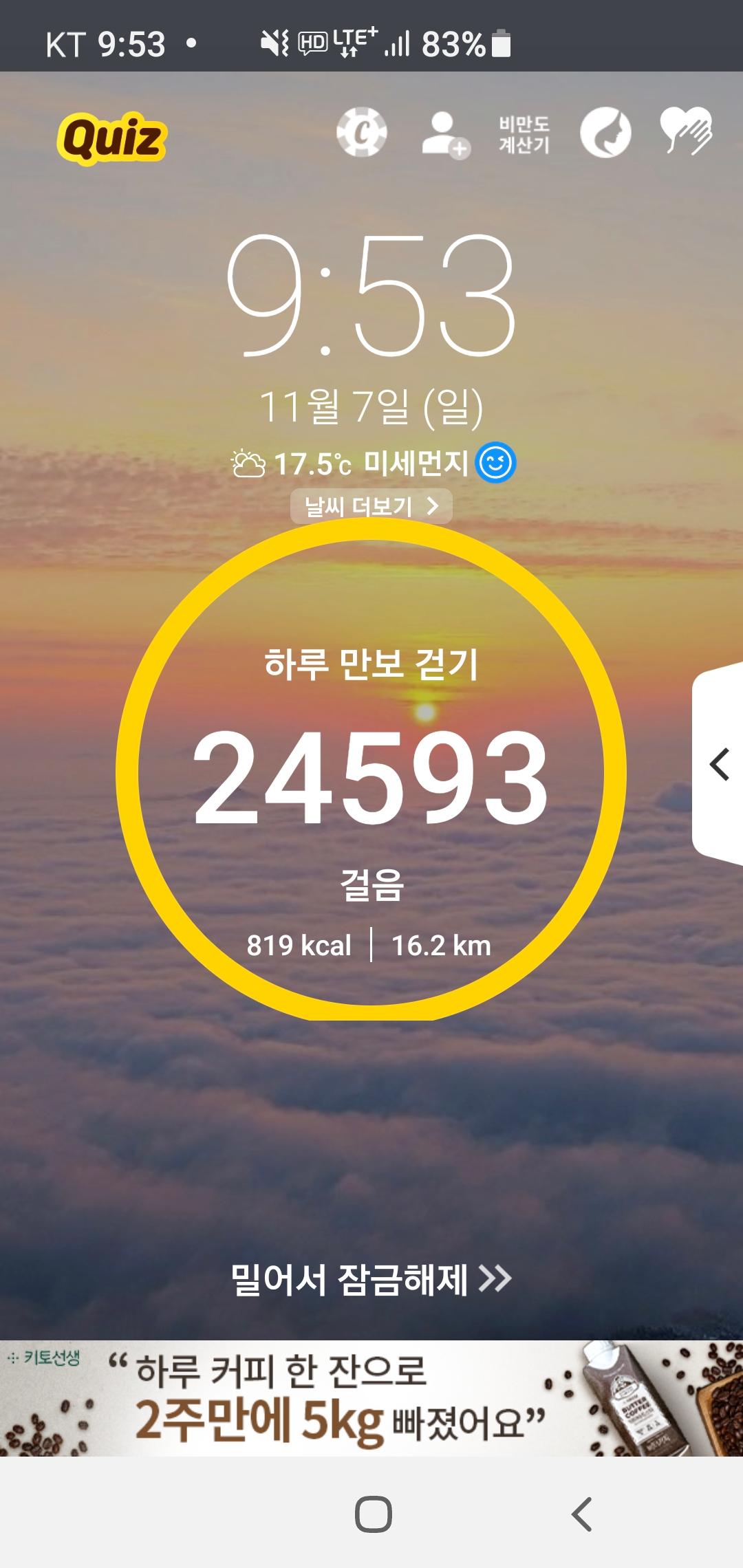Viewport: 743px width, 1568px height.
Task: Tap the add friend icon
Action: [445, 134]
